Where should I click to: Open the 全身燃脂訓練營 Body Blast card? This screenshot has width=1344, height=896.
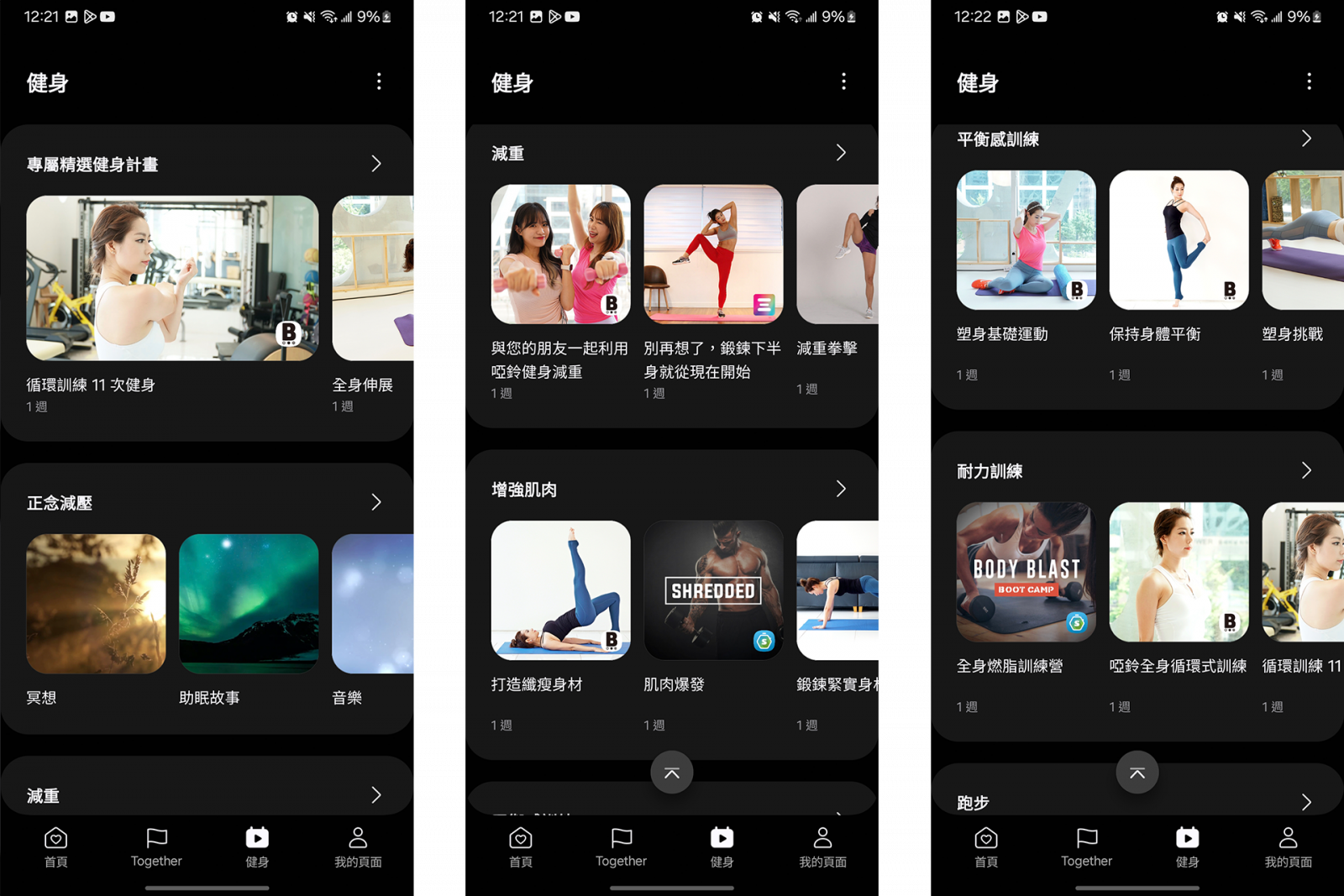click(x=1026, y=572)
